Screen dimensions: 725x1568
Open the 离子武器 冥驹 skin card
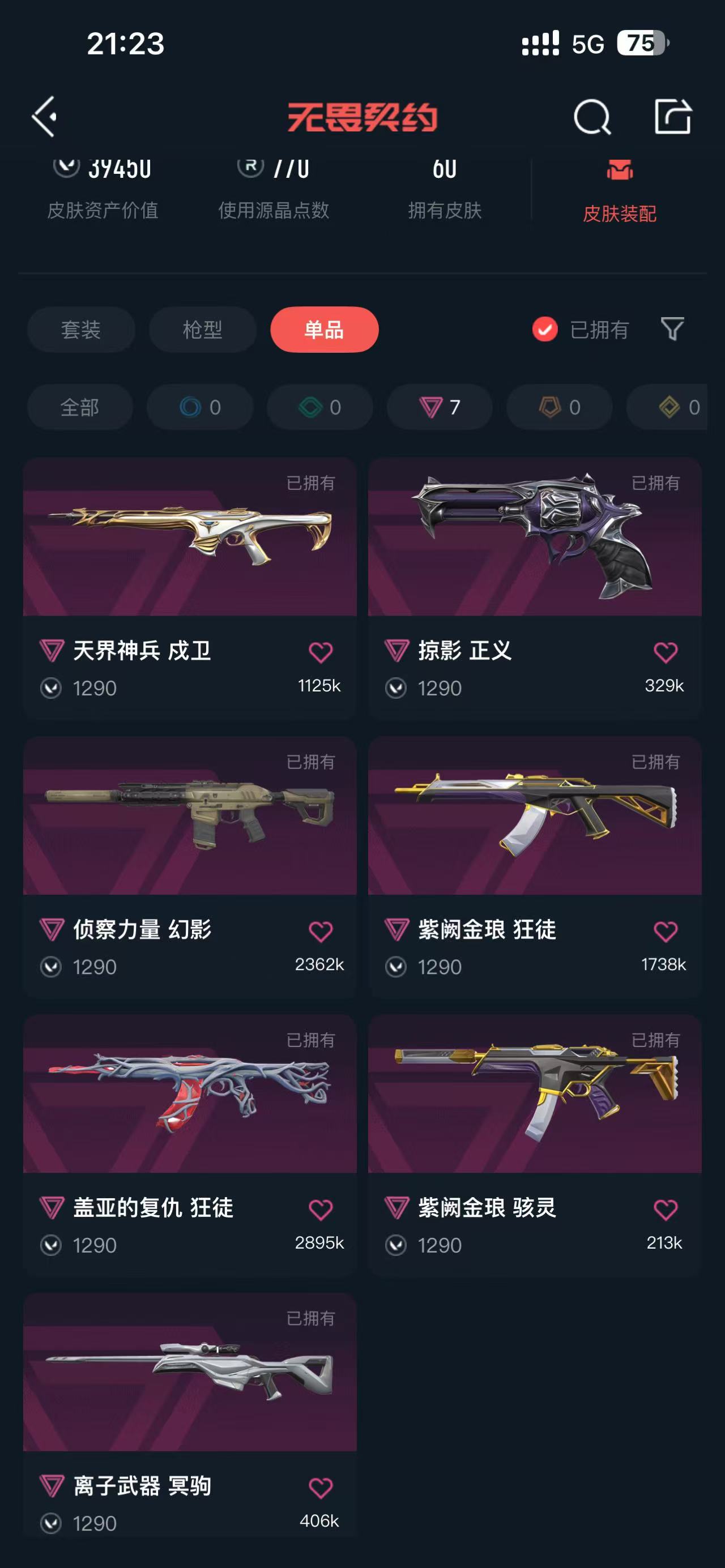tap(190, 1416)
